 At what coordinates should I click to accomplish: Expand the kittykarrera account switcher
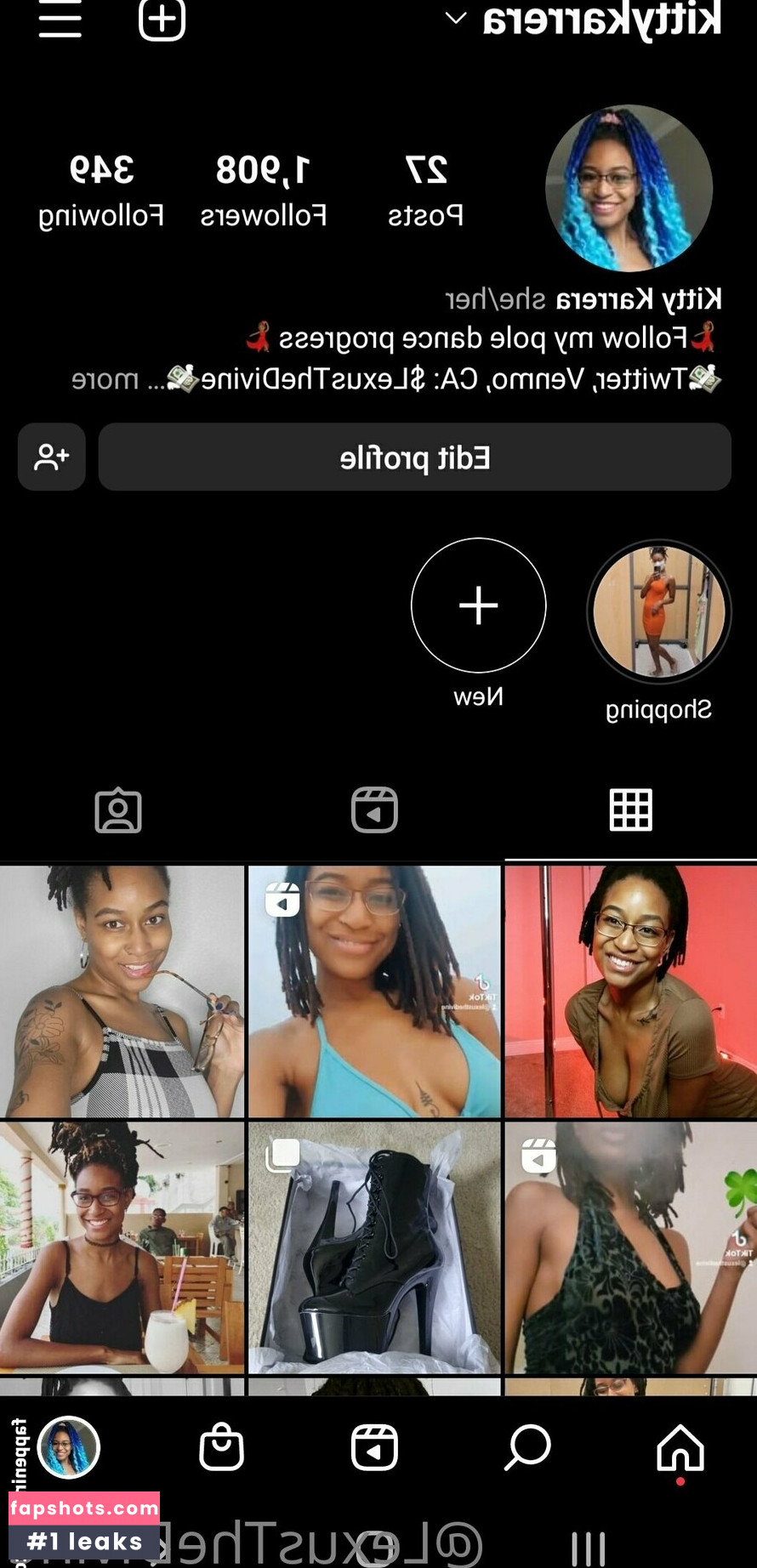[x=456, y=19]
